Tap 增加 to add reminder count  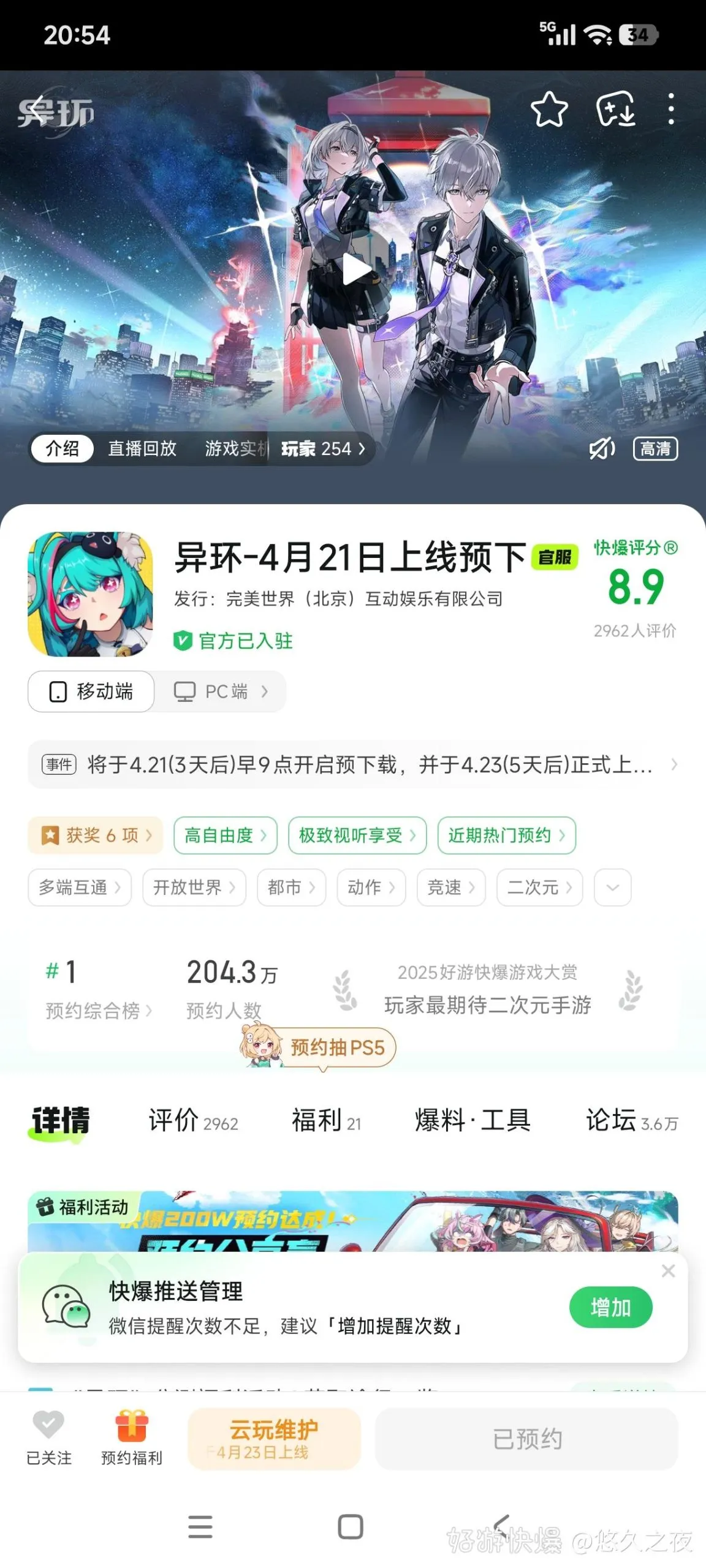coord(610,1306)
